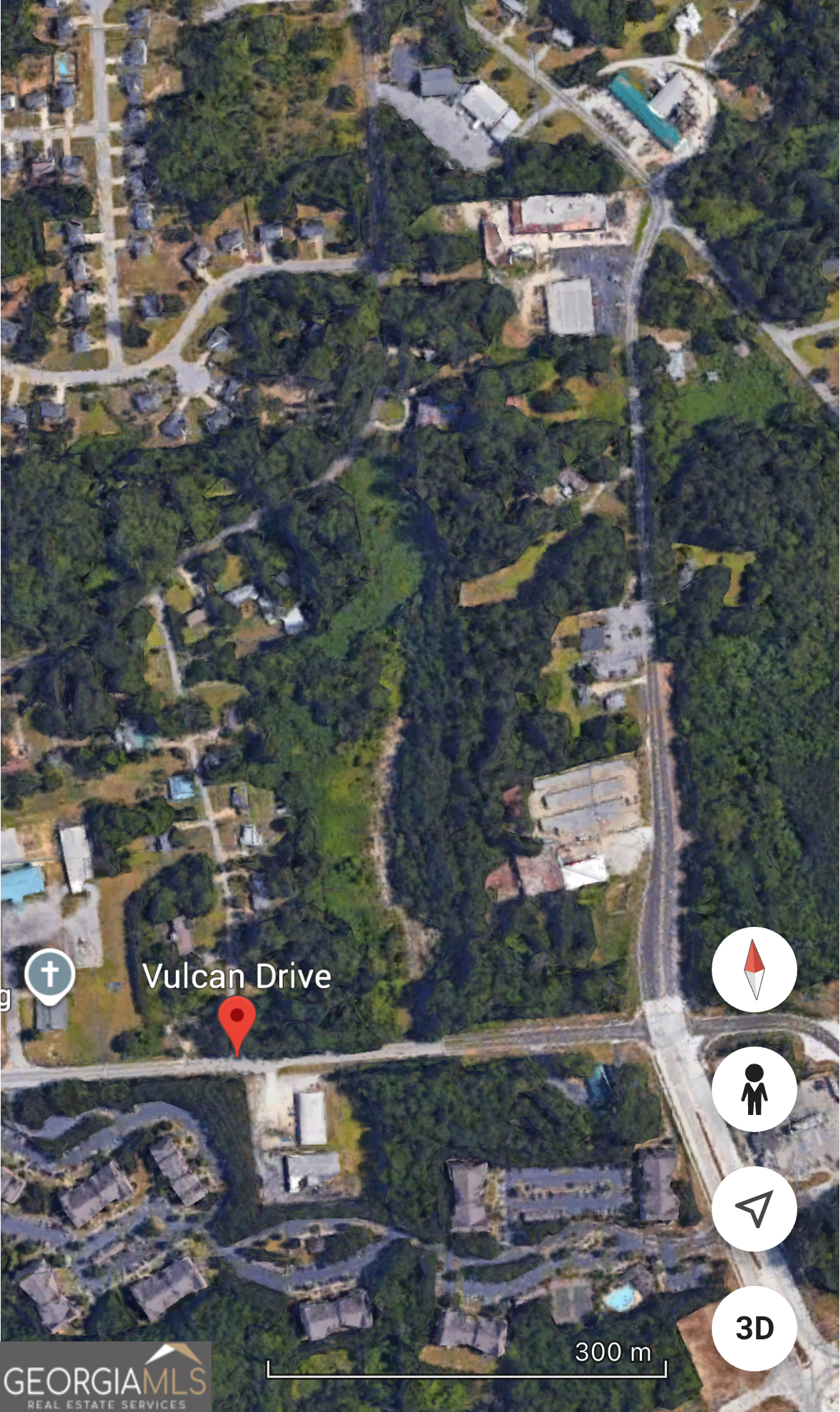
Task: Reset map to north using the compass icon
Action: [x=755, y=970]
